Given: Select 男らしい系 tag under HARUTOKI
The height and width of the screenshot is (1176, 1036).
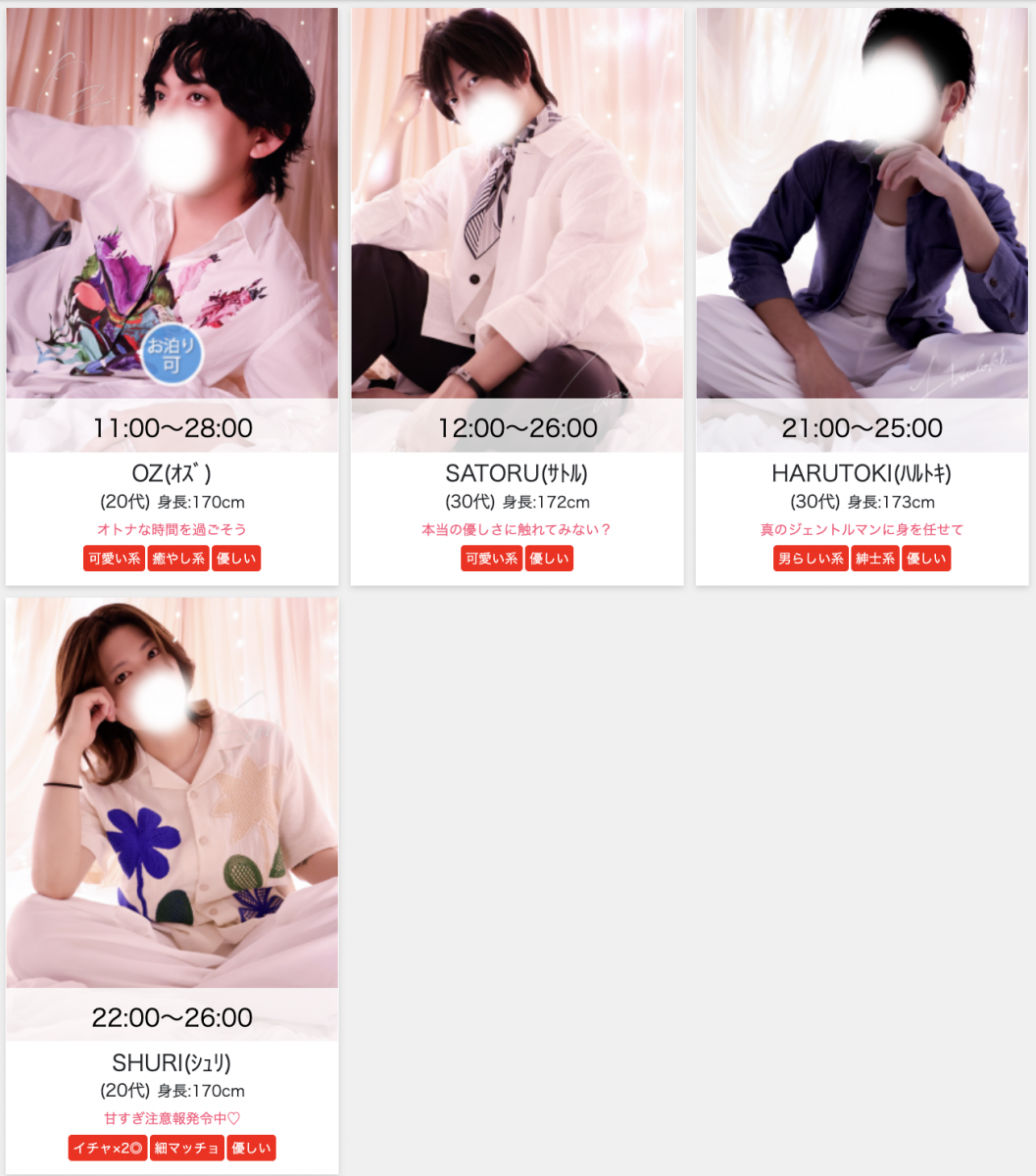Looking at the screenshot, I should (811, 559).
